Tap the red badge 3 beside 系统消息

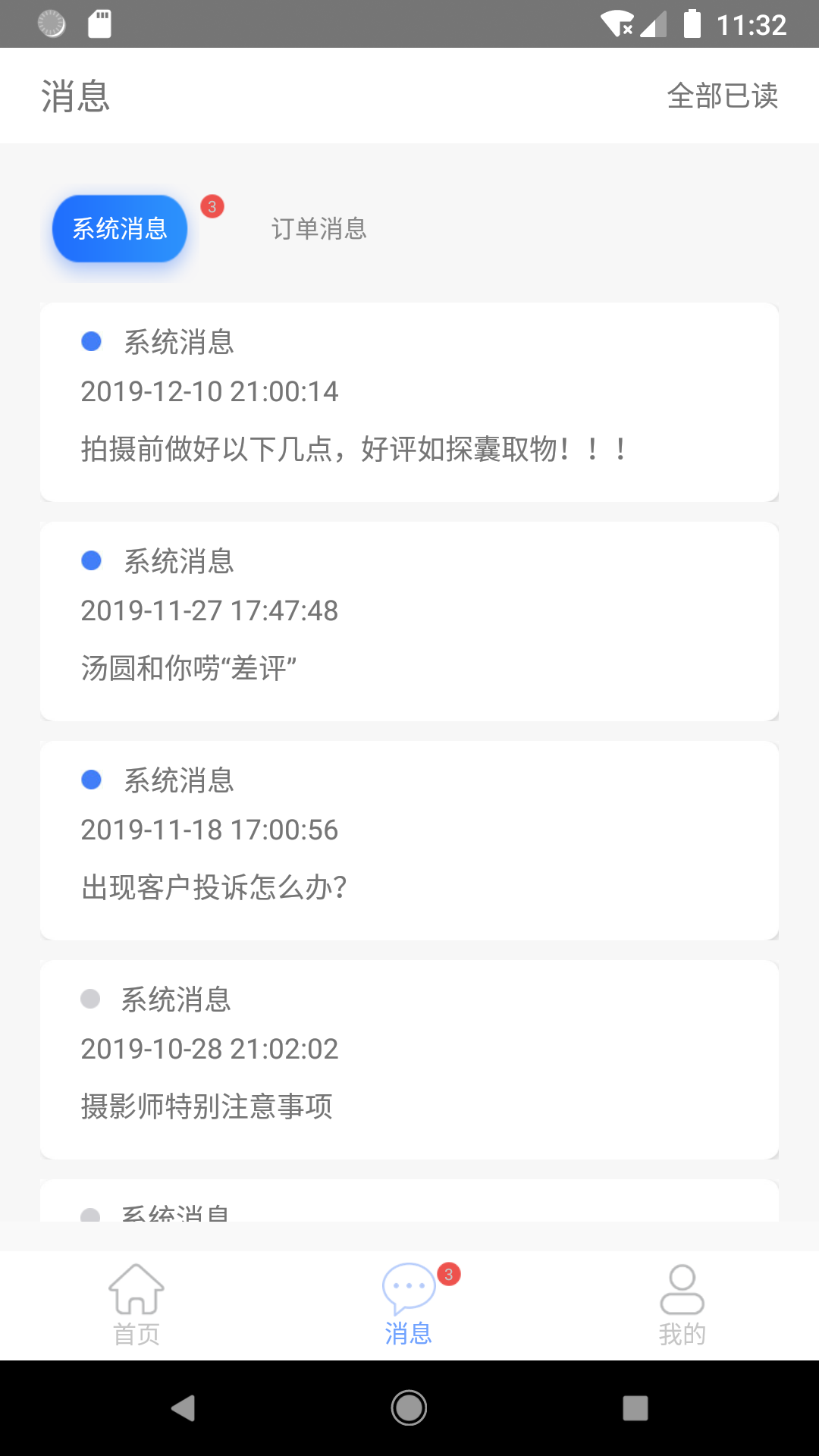(x=212, y=206)
